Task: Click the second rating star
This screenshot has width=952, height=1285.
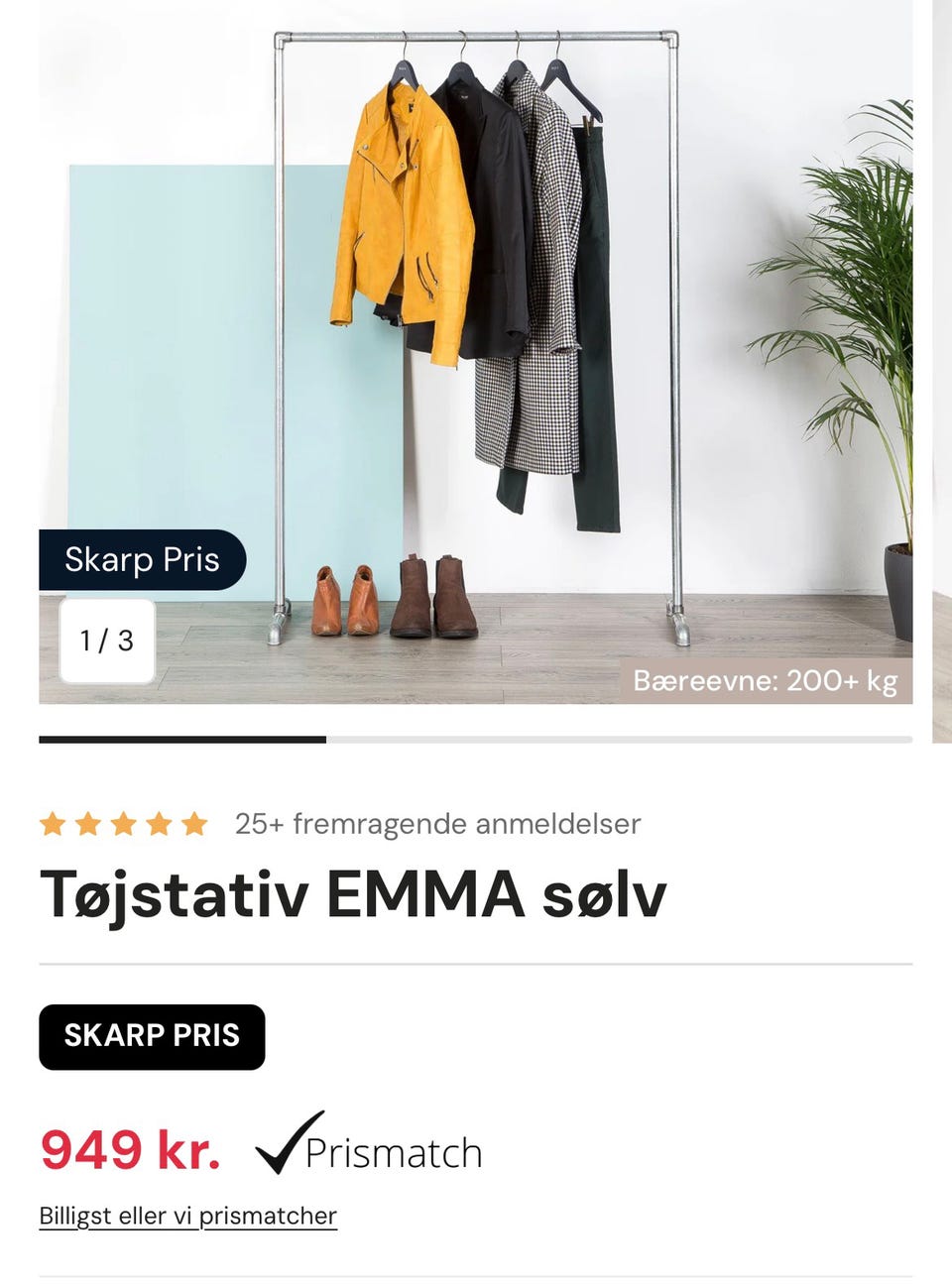Action: coord(89,822)
